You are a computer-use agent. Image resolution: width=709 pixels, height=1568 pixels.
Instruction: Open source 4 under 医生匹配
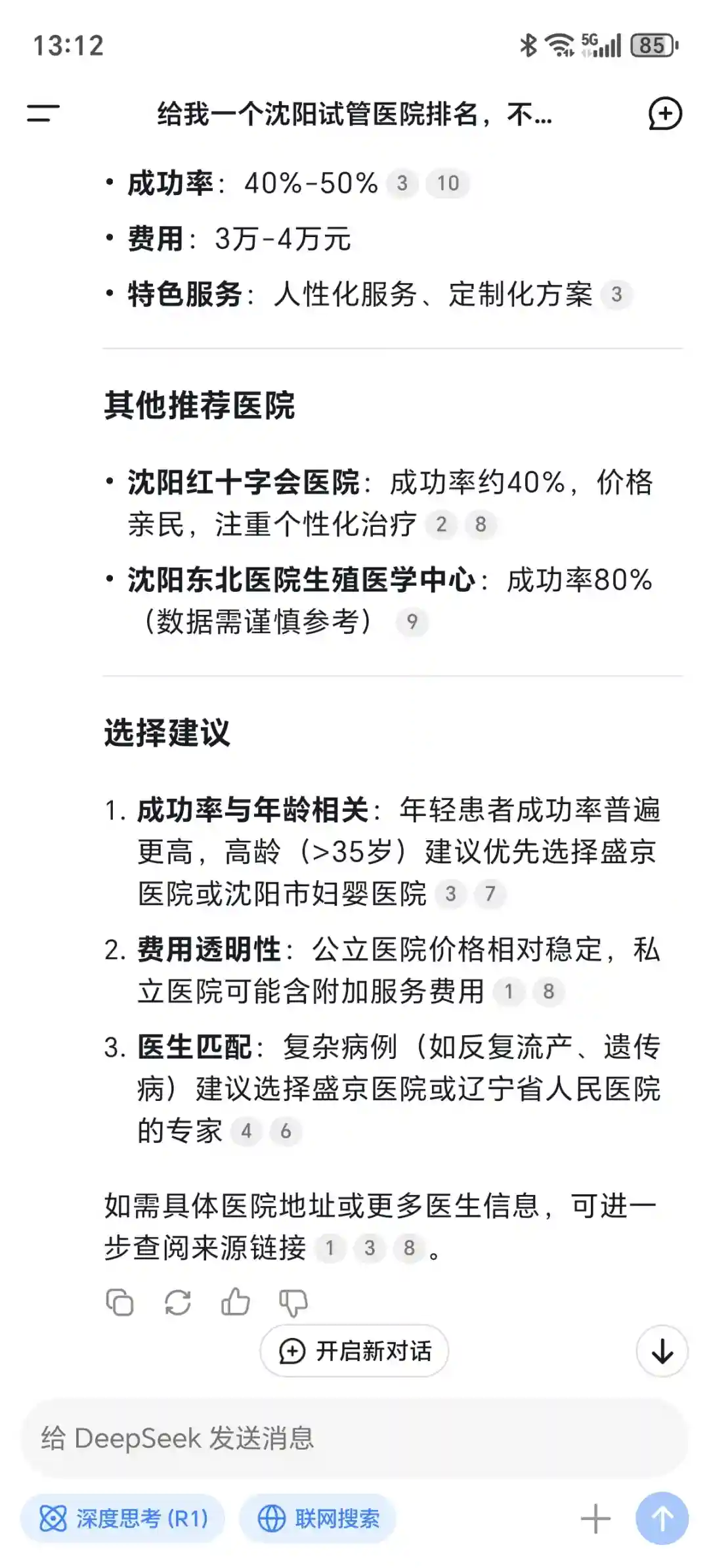[246, 1131]
